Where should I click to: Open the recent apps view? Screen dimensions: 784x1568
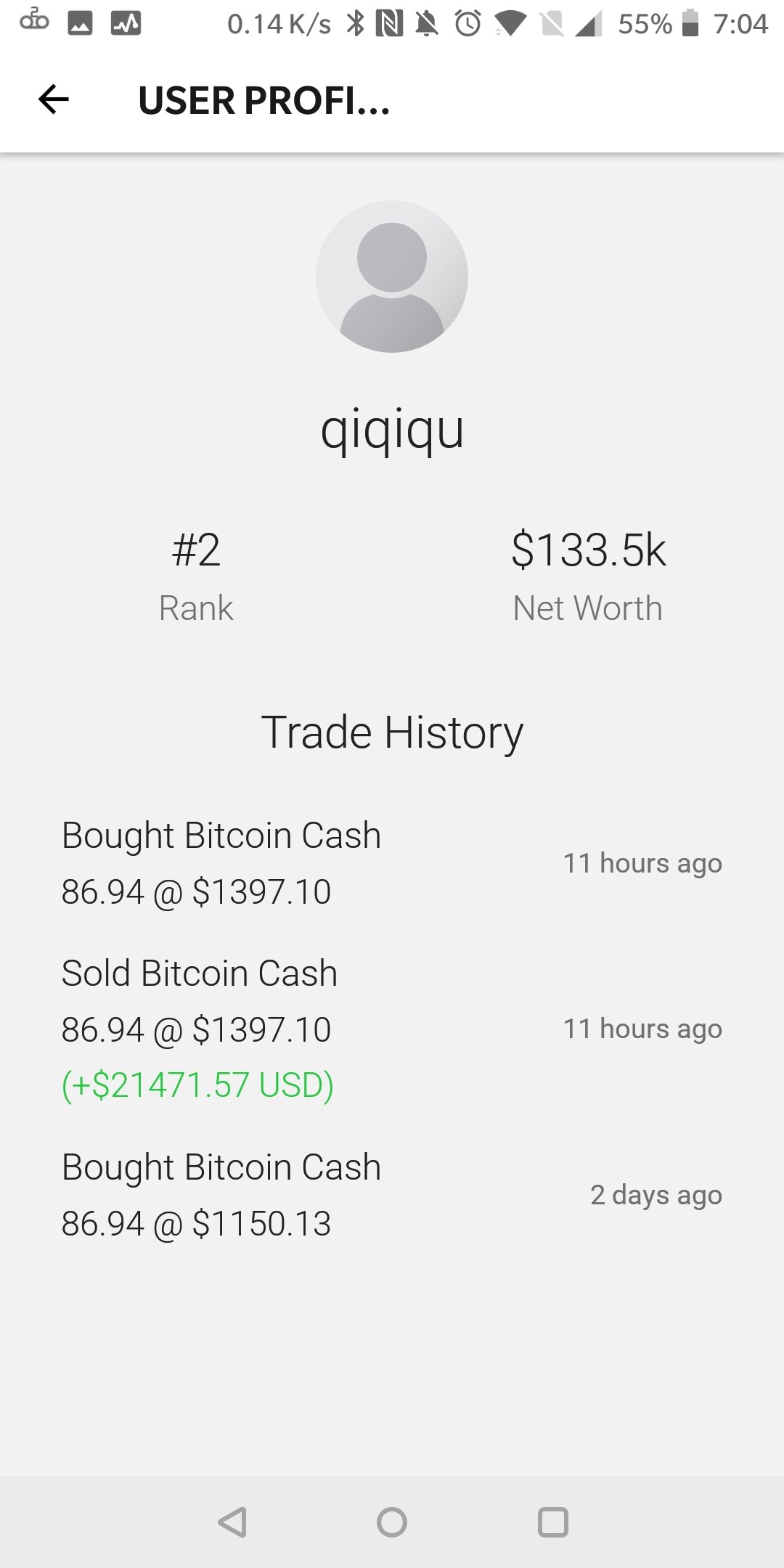click(x=552, y=1522)
